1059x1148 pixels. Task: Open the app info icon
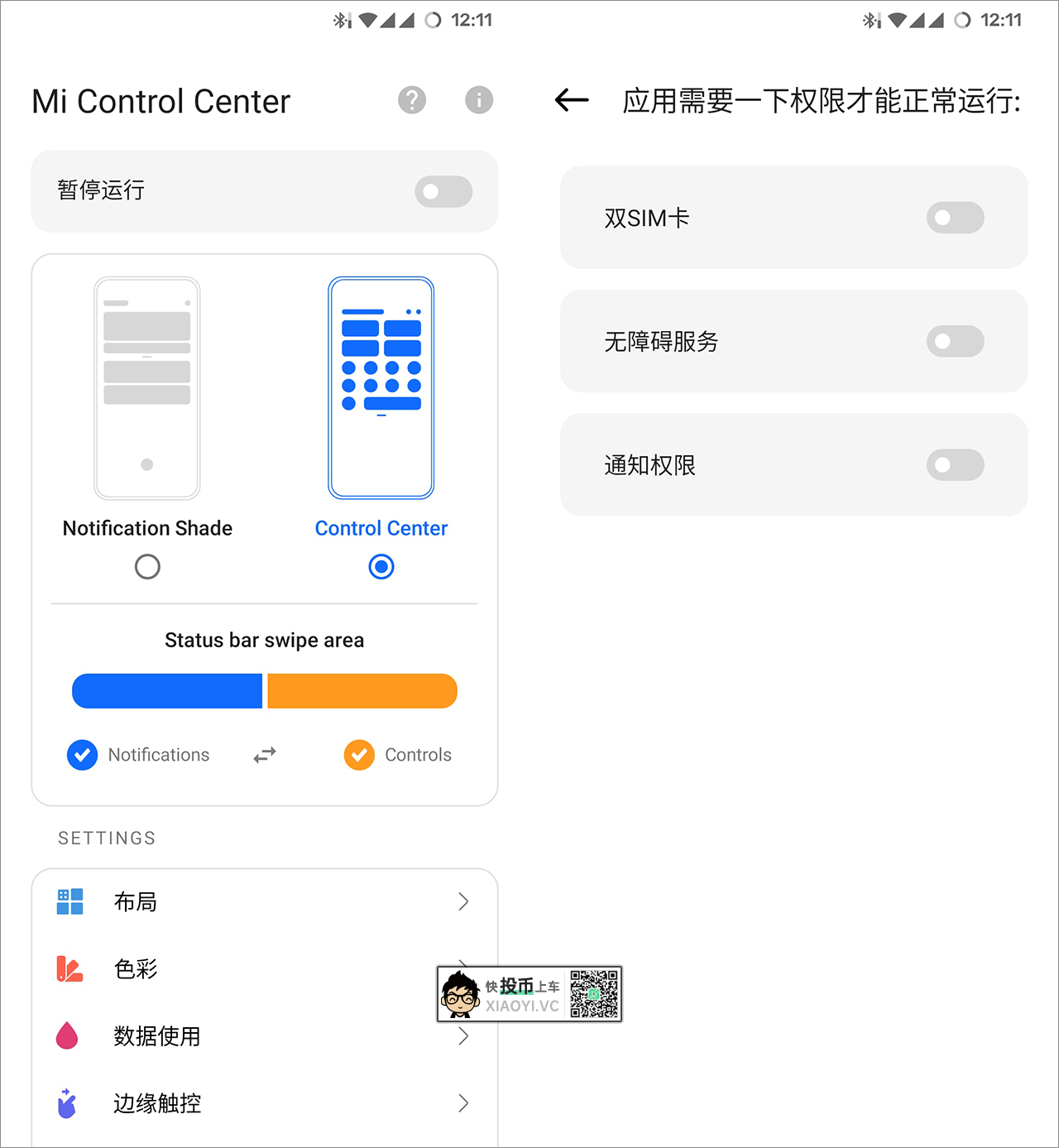tap(479, 100)
